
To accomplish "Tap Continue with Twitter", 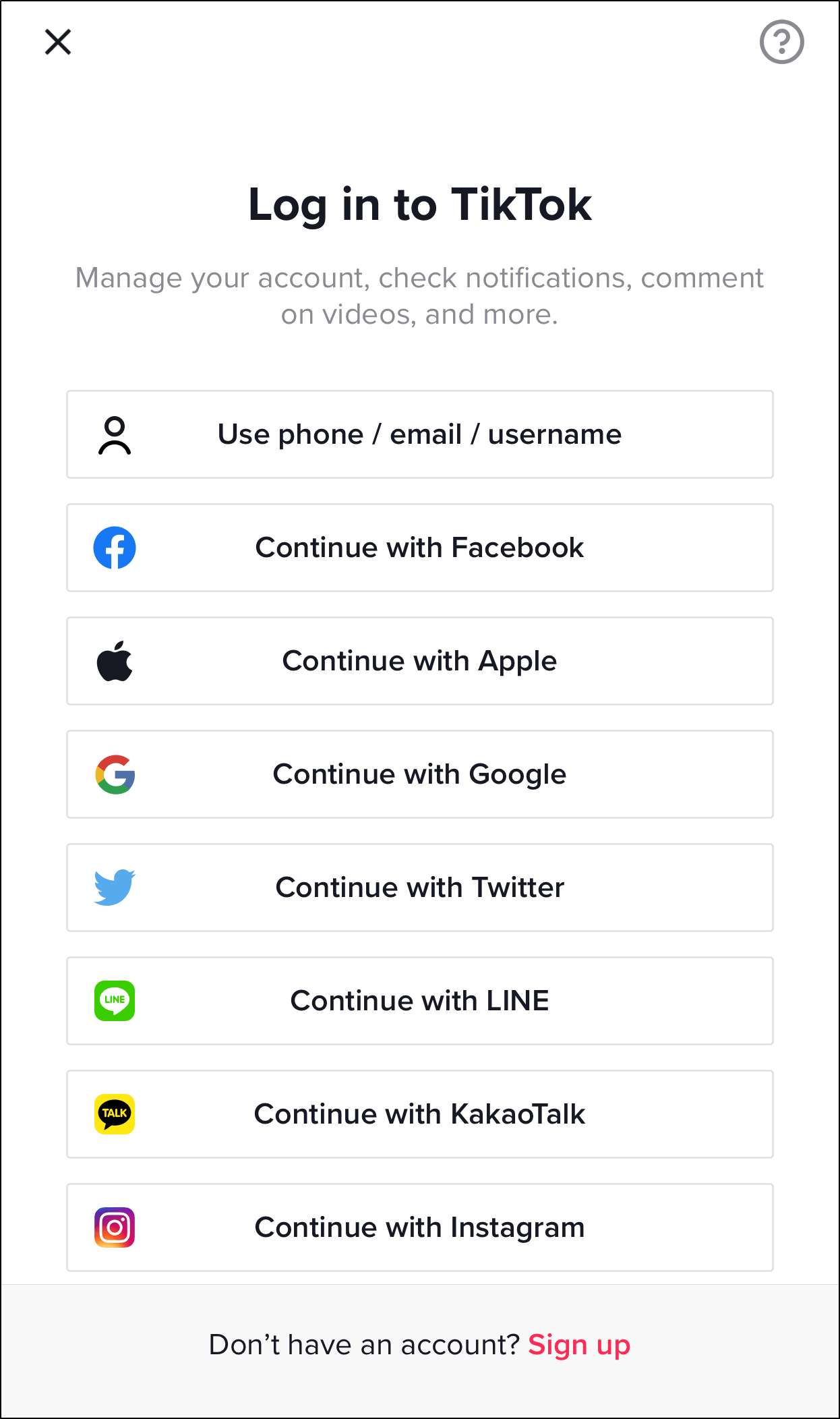I will (x=420, y=888).
